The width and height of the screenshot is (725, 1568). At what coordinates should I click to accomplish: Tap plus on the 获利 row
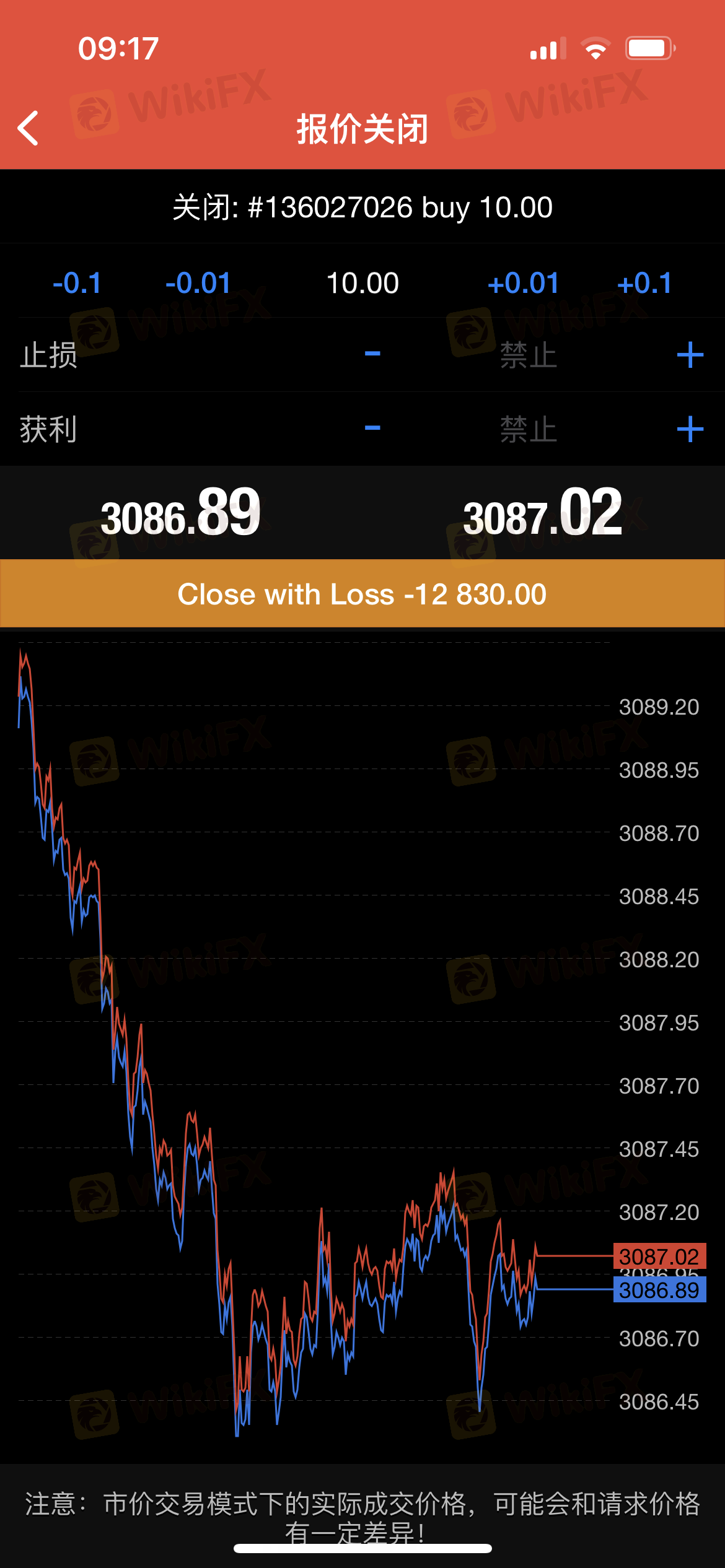point(690,429)
